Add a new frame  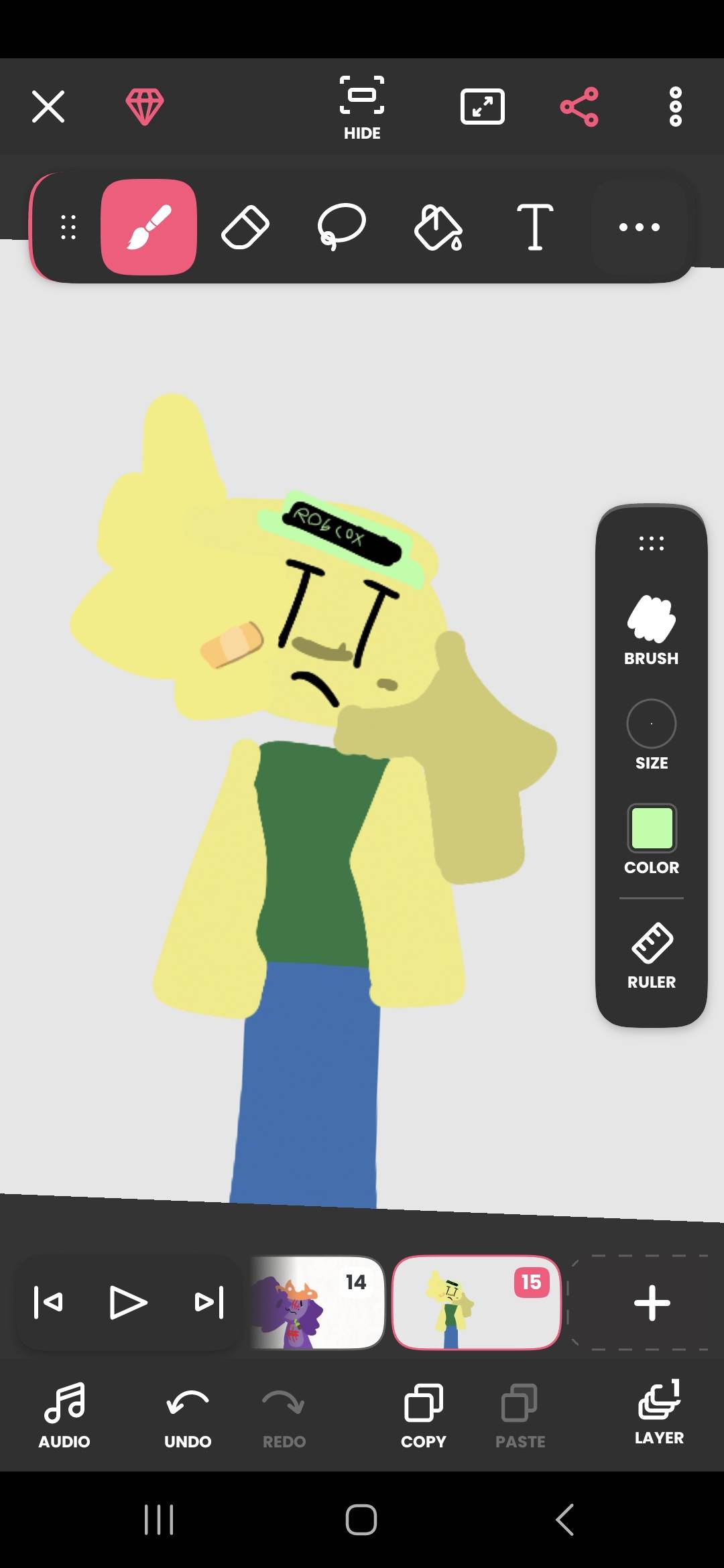tap(652, 1303)
